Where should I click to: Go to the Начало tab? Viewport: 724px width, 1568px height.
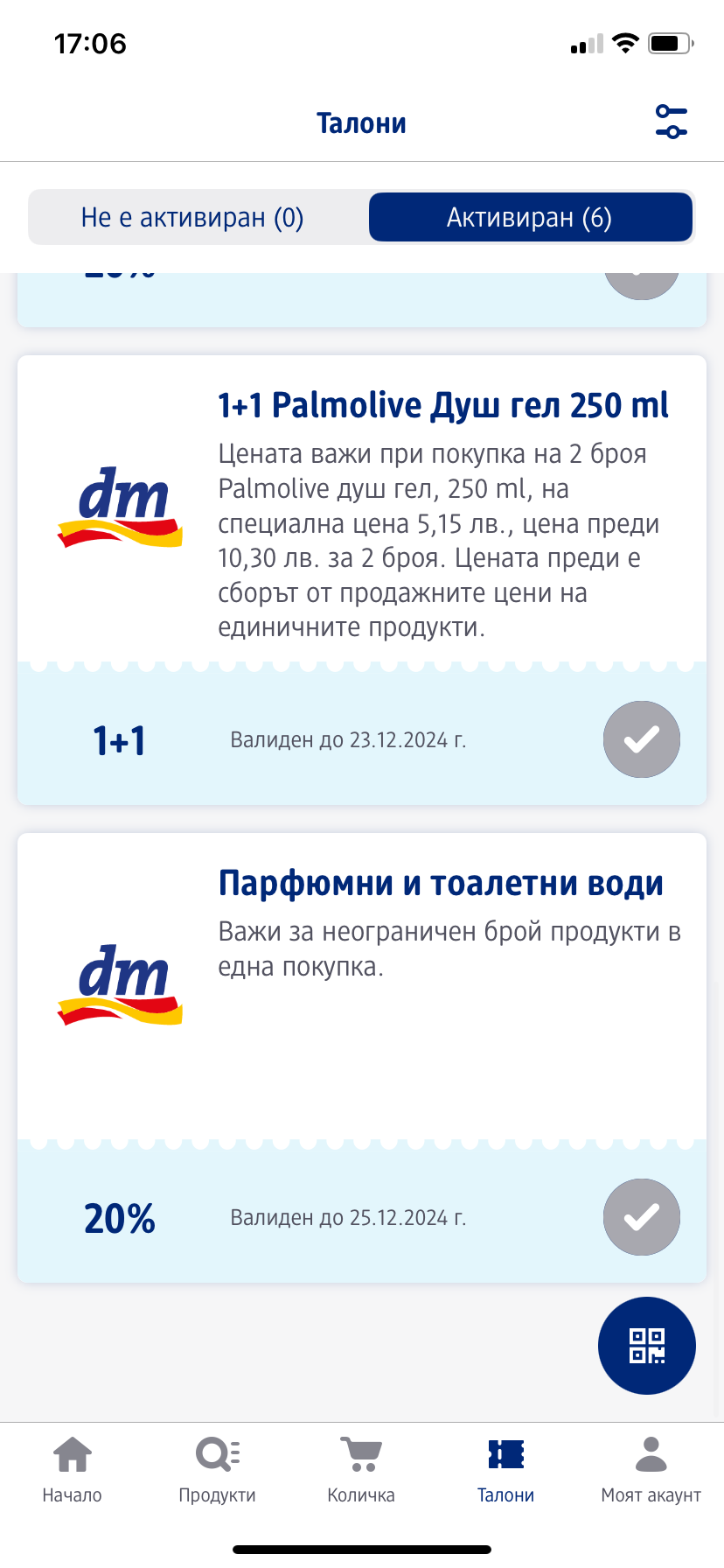[x=73, y=1470]
